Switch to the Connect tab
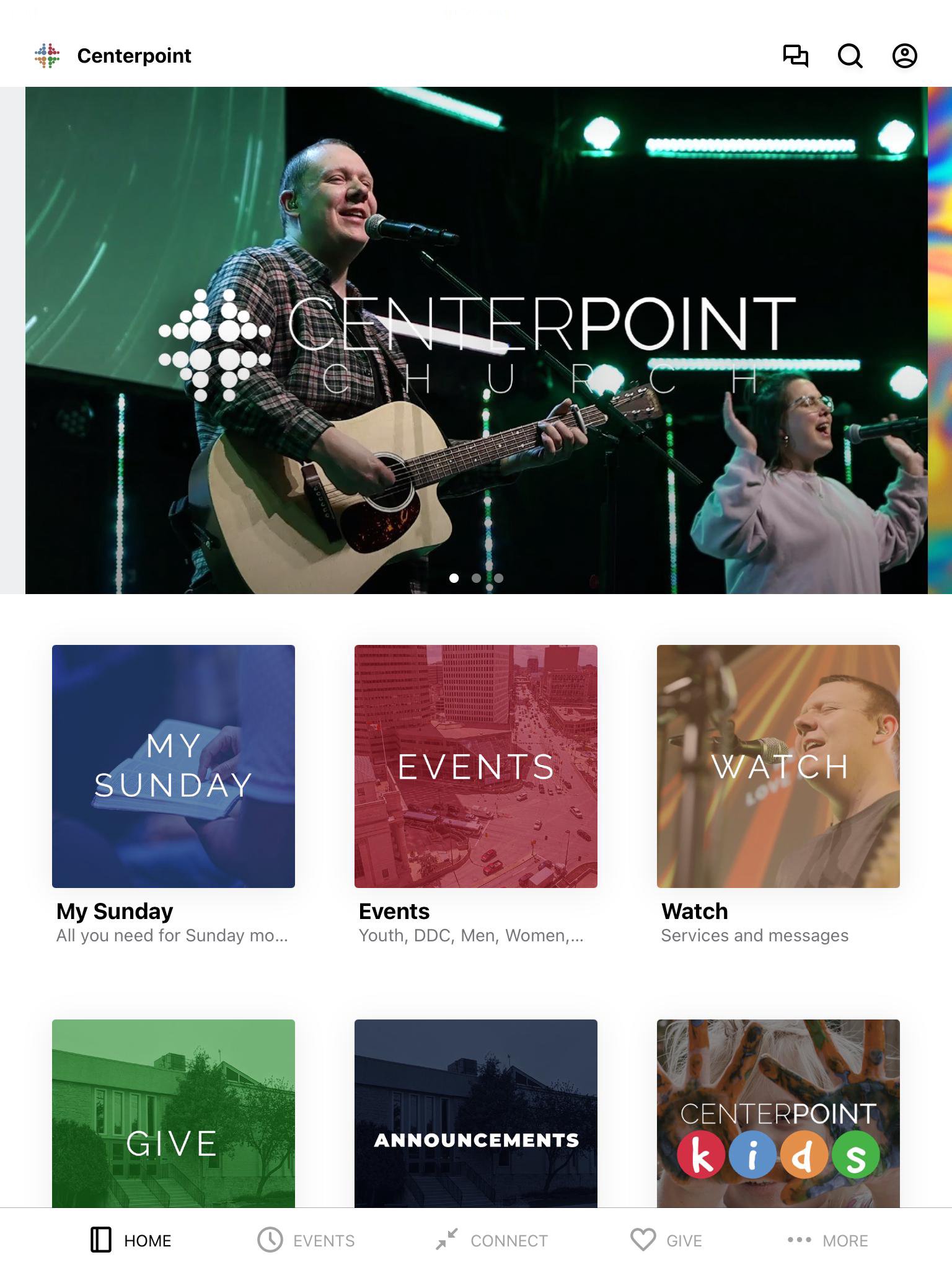This screenshot has width=952, height=1270. (x=491, y=1240)
